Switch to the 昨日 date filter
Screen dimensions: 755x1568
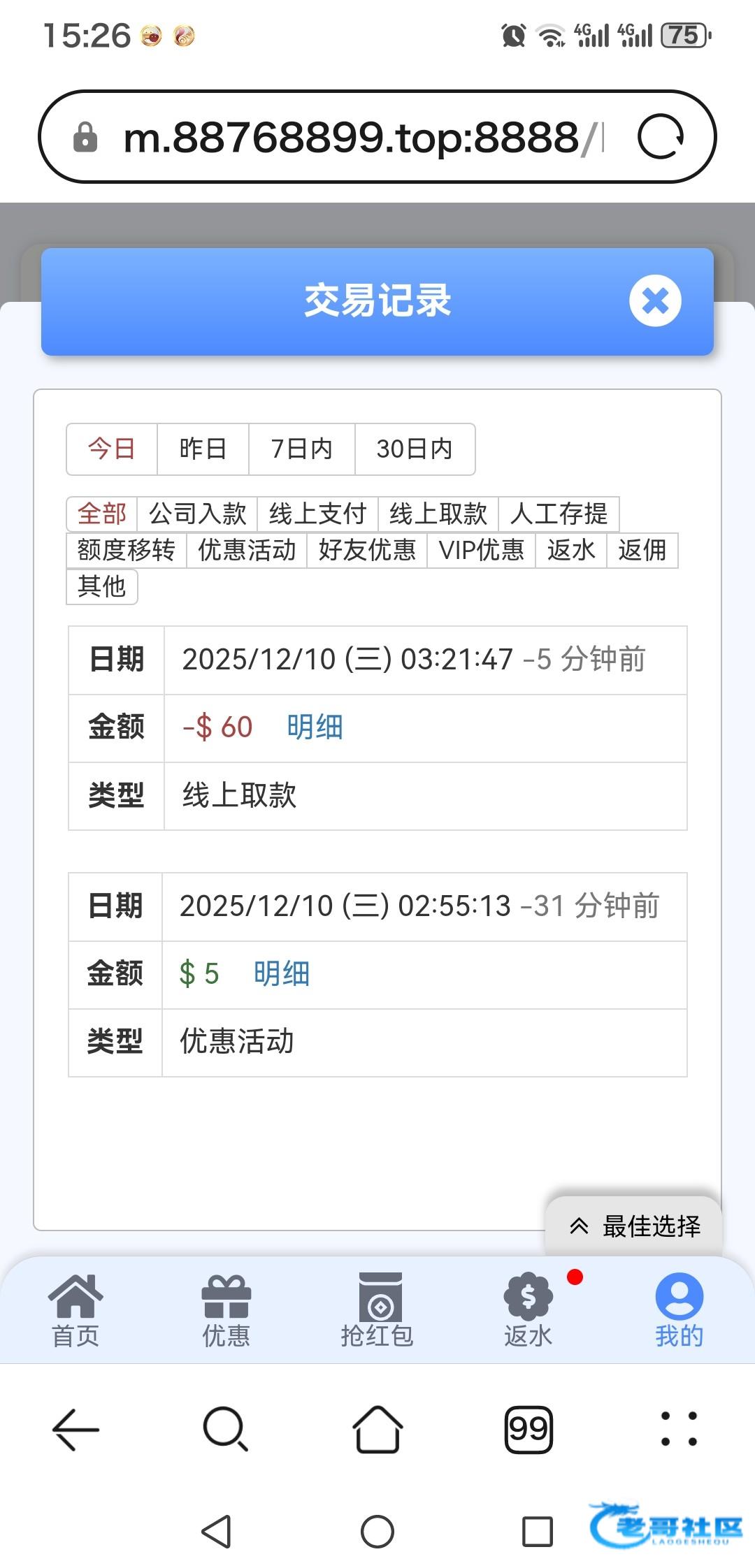coord(203,449)
